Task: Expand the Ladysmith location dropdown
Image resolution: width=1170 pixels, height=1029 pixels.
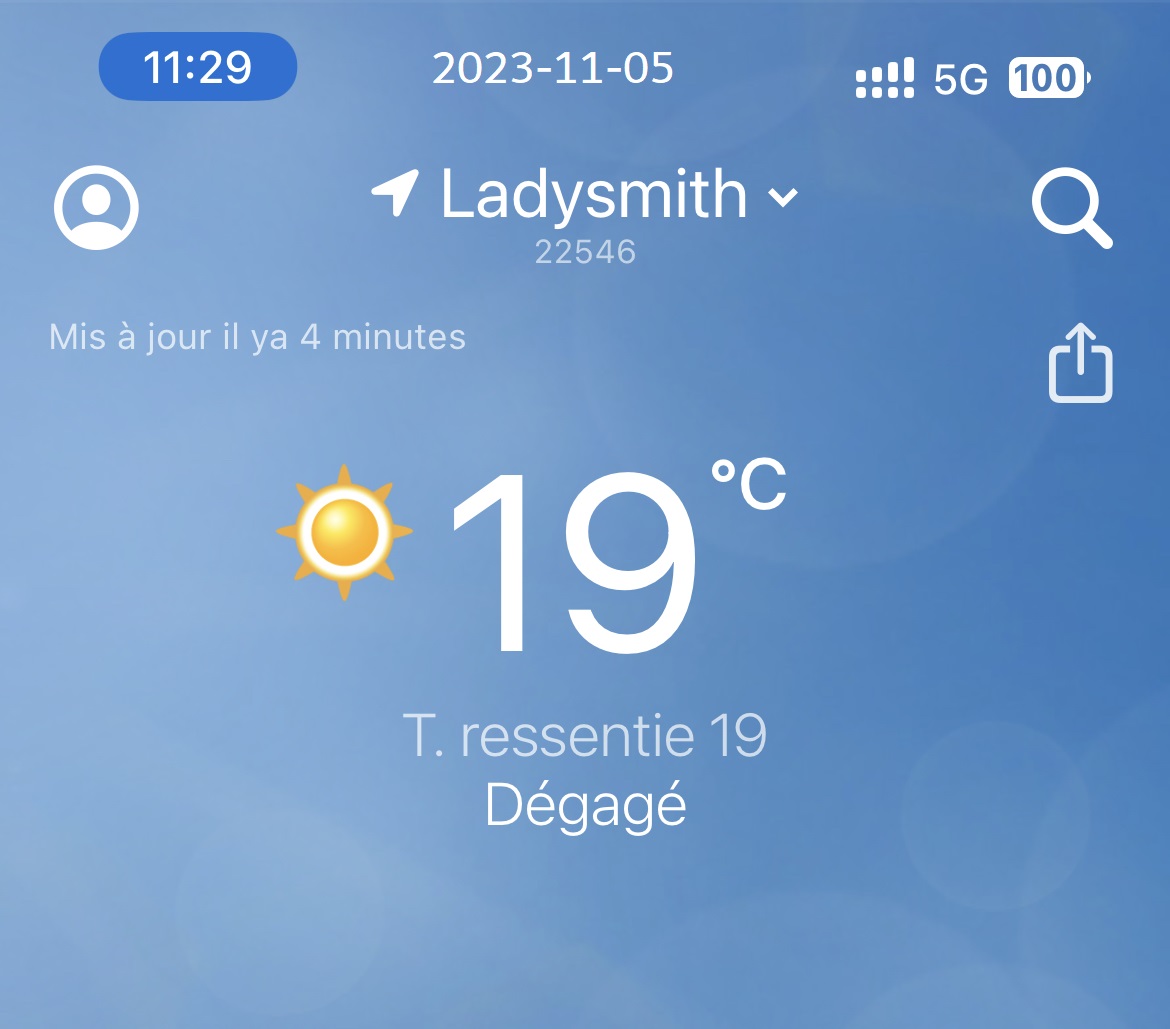Action: 782,196
